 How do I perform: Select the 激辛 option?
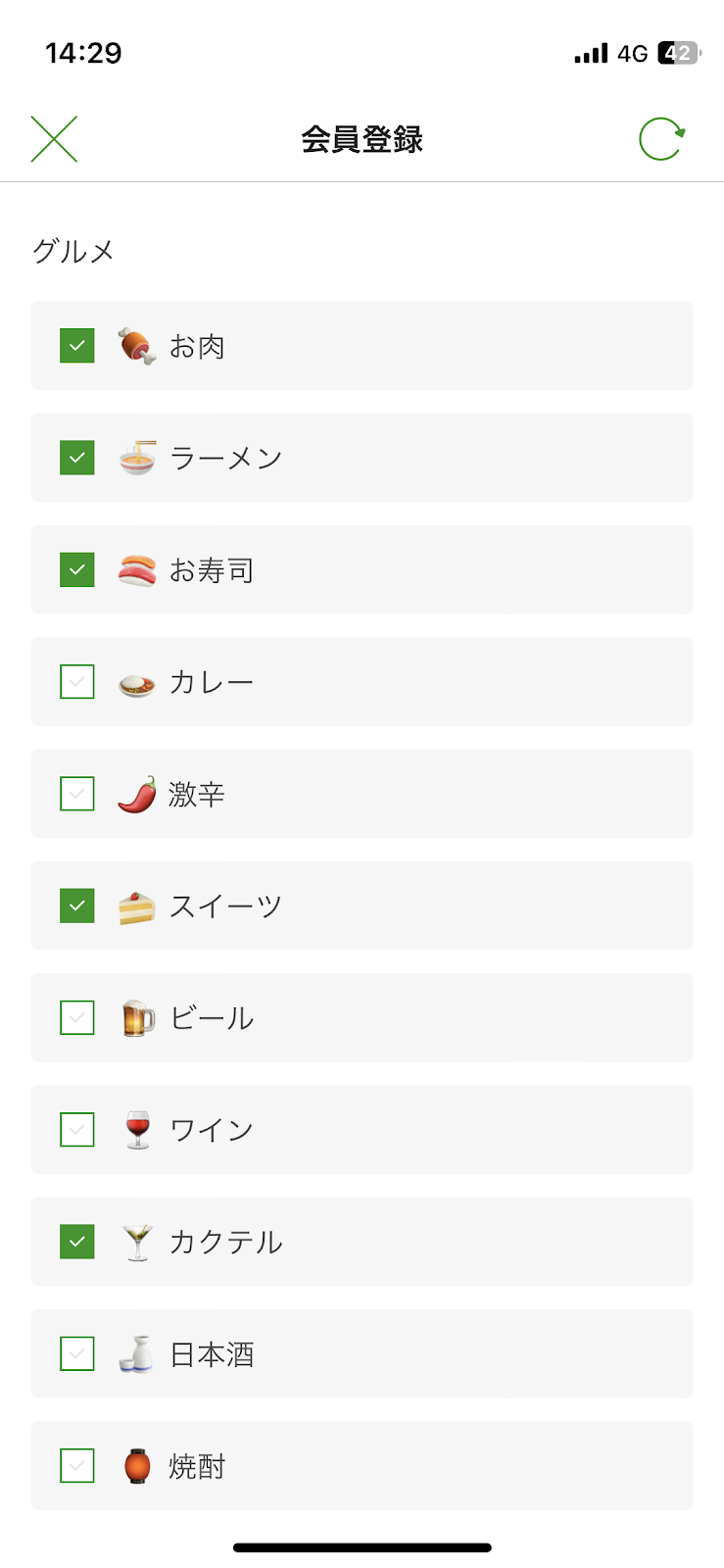point(77,794)
